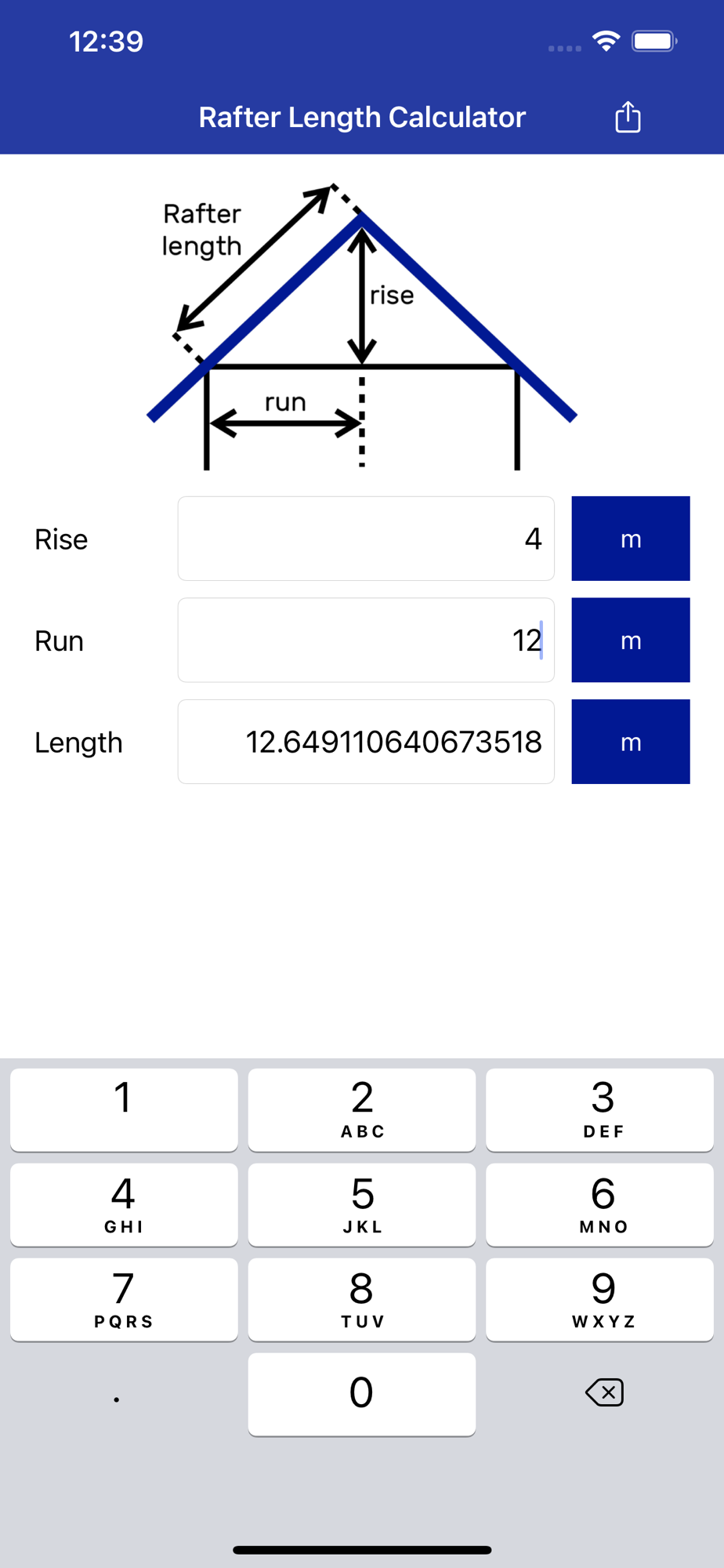The width and height of the screenshot is (724, 1568).
Task: Select the Length result field
Action: [x=366, y=742]
